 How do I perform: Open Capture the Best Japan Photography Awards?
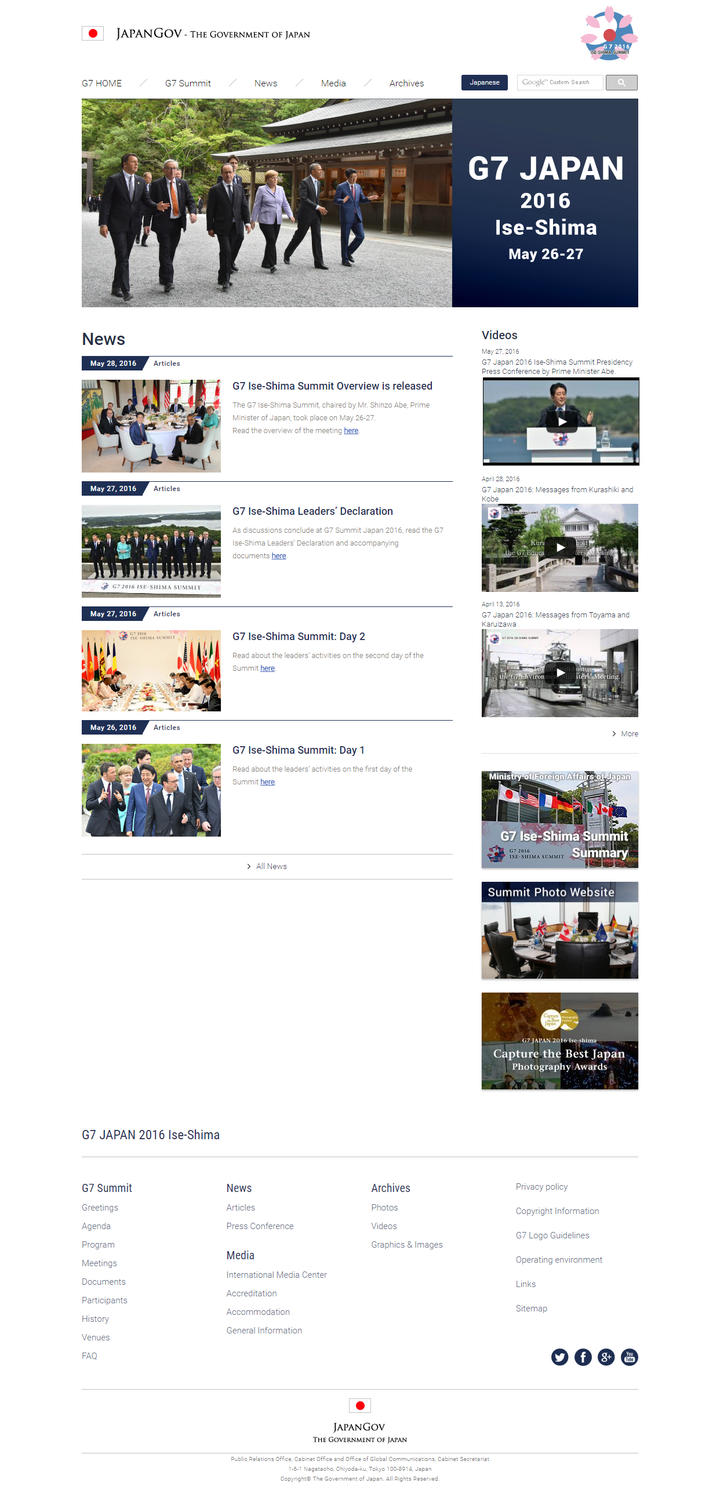tap(559, 1041)
